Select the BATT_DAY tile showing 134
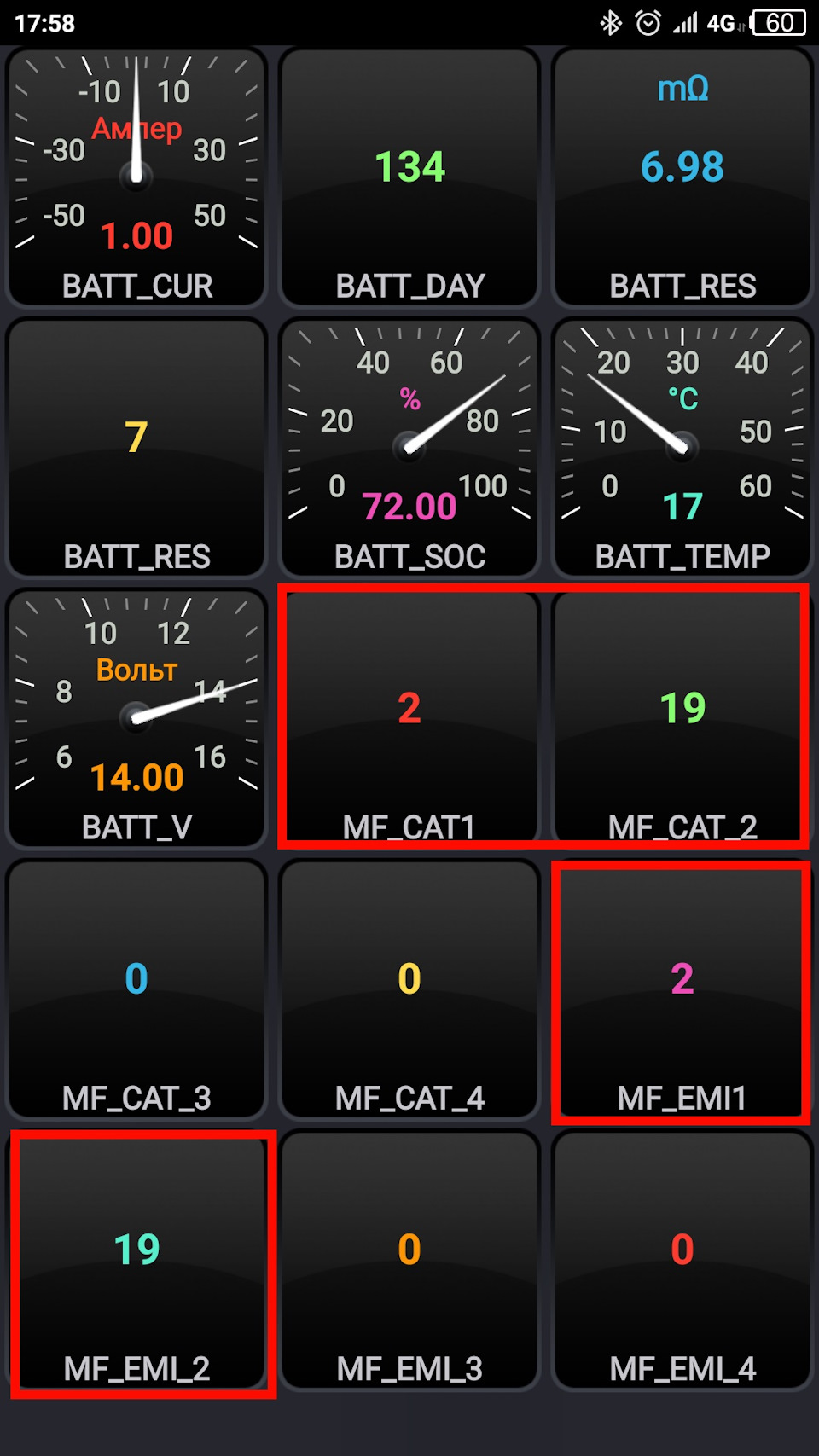This screenshot has height=1456, width=819. point(409,177)
